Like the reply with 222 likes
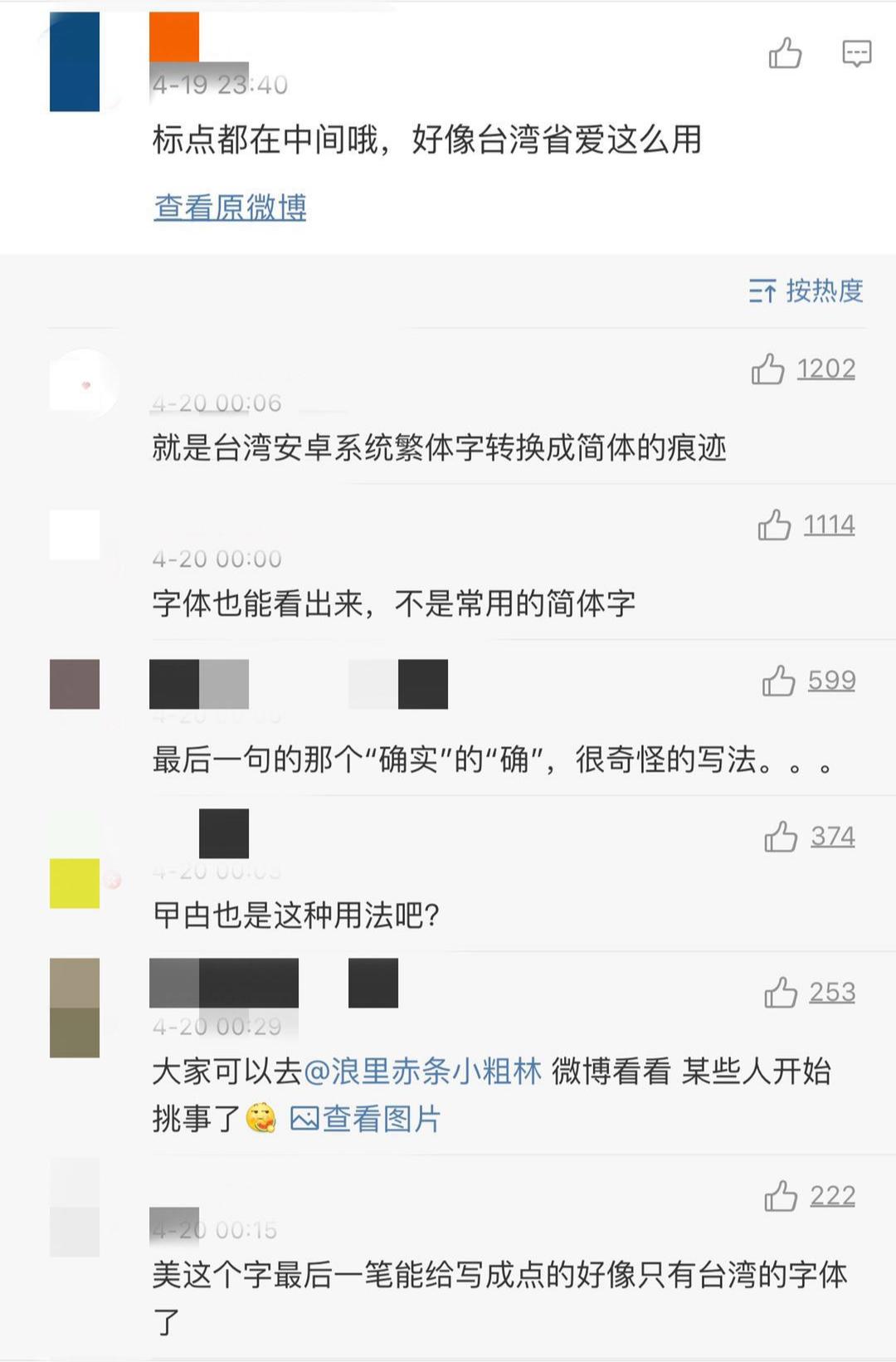 [x=781, y=1196]
